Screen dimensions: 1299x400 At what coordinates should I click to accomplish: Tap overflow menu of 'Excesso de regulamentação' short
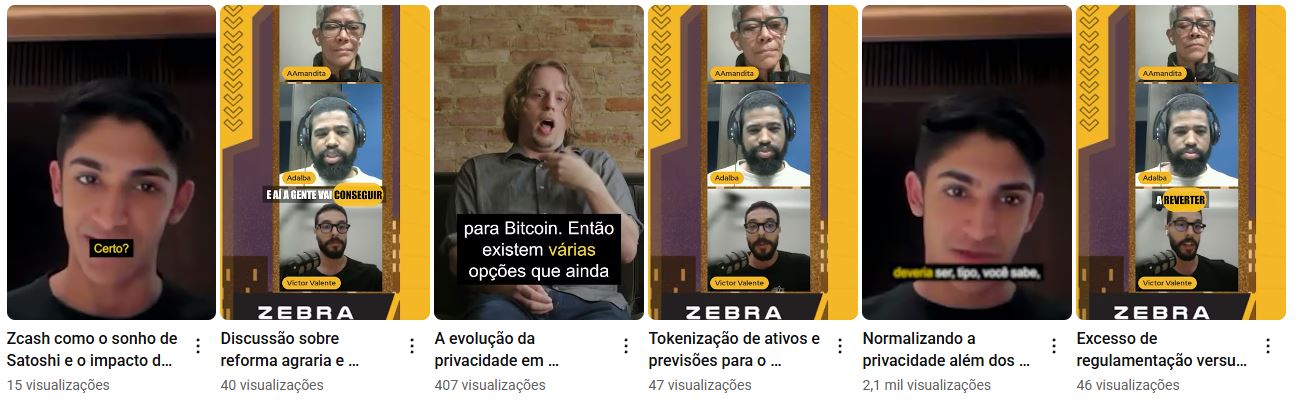[1268, 346]
